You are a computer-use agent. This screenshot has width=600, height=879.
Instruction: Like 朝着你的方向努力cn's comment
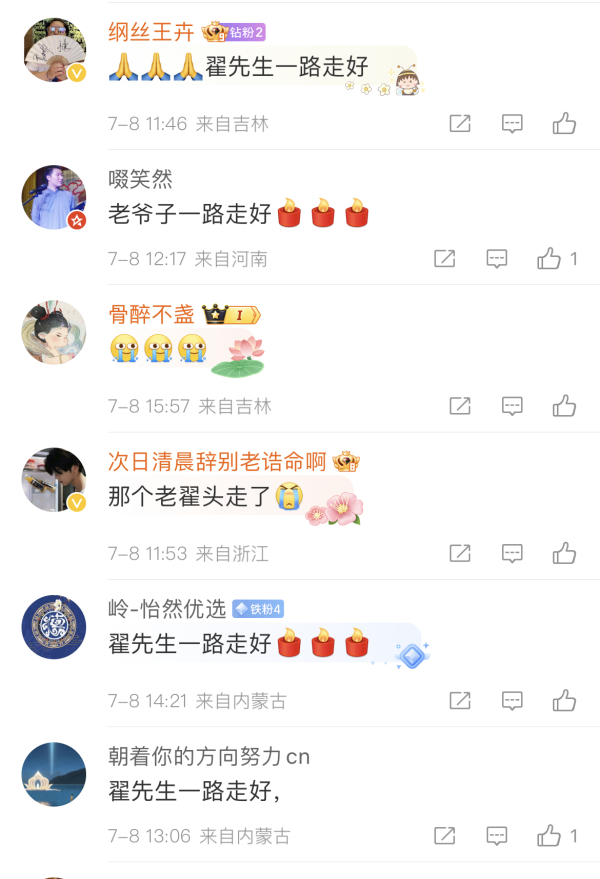click(x=549, y=836)
